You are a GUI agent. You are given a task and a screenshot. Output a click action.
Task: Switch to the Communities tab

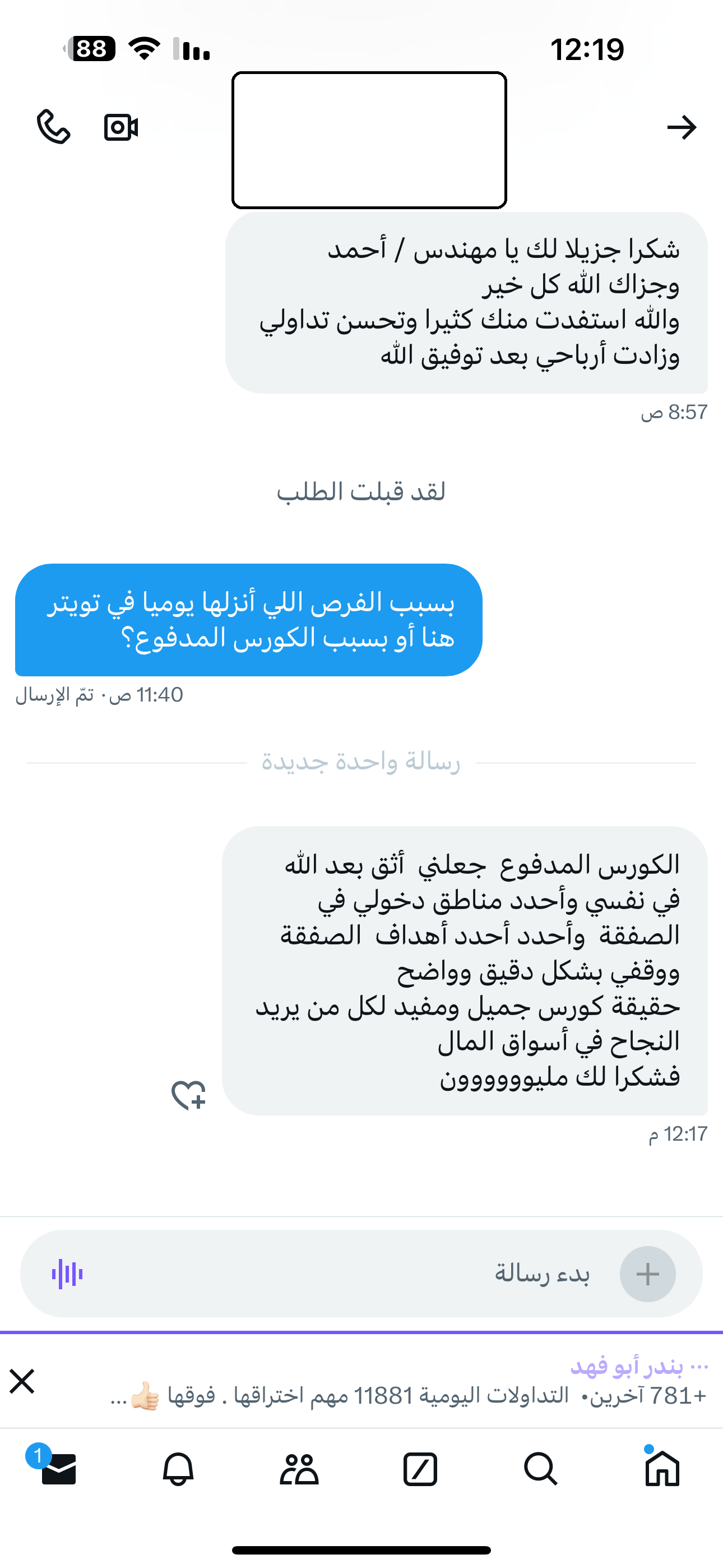[299, 1469]
